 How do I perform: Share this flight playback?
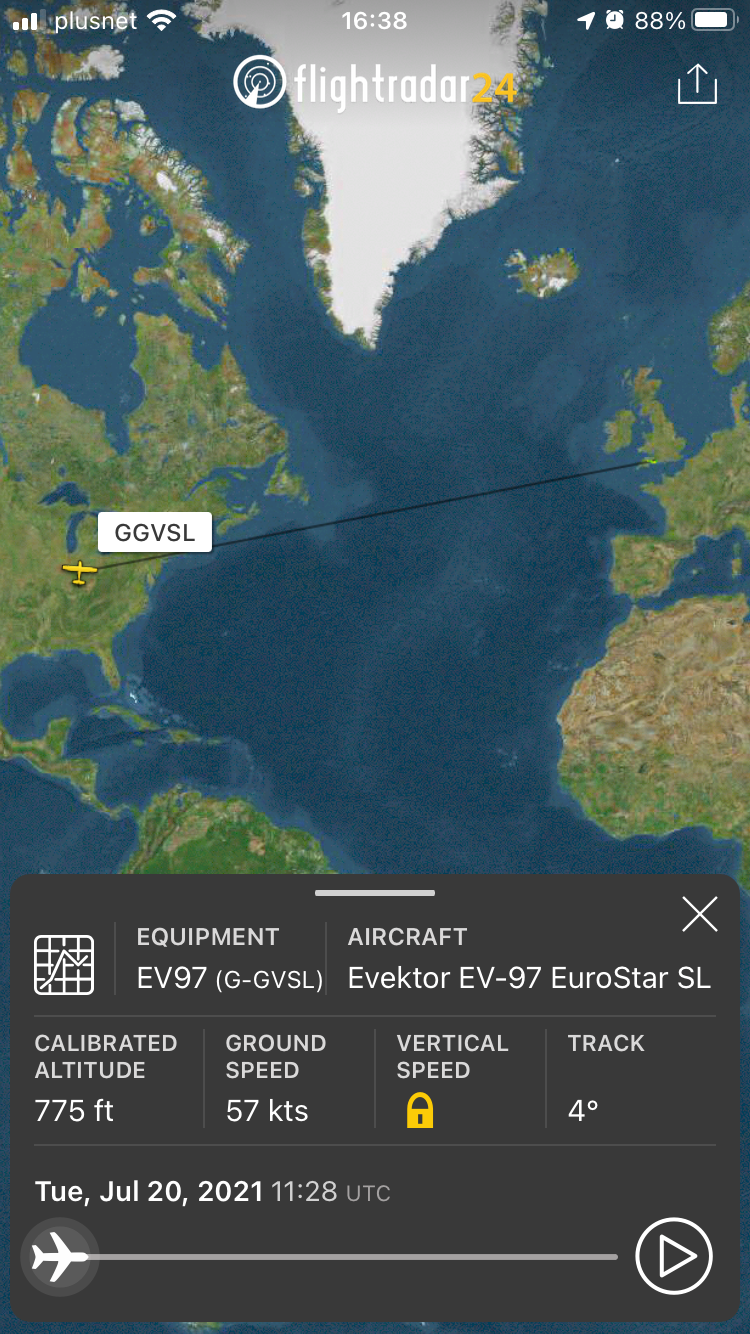tap(697, 84)
